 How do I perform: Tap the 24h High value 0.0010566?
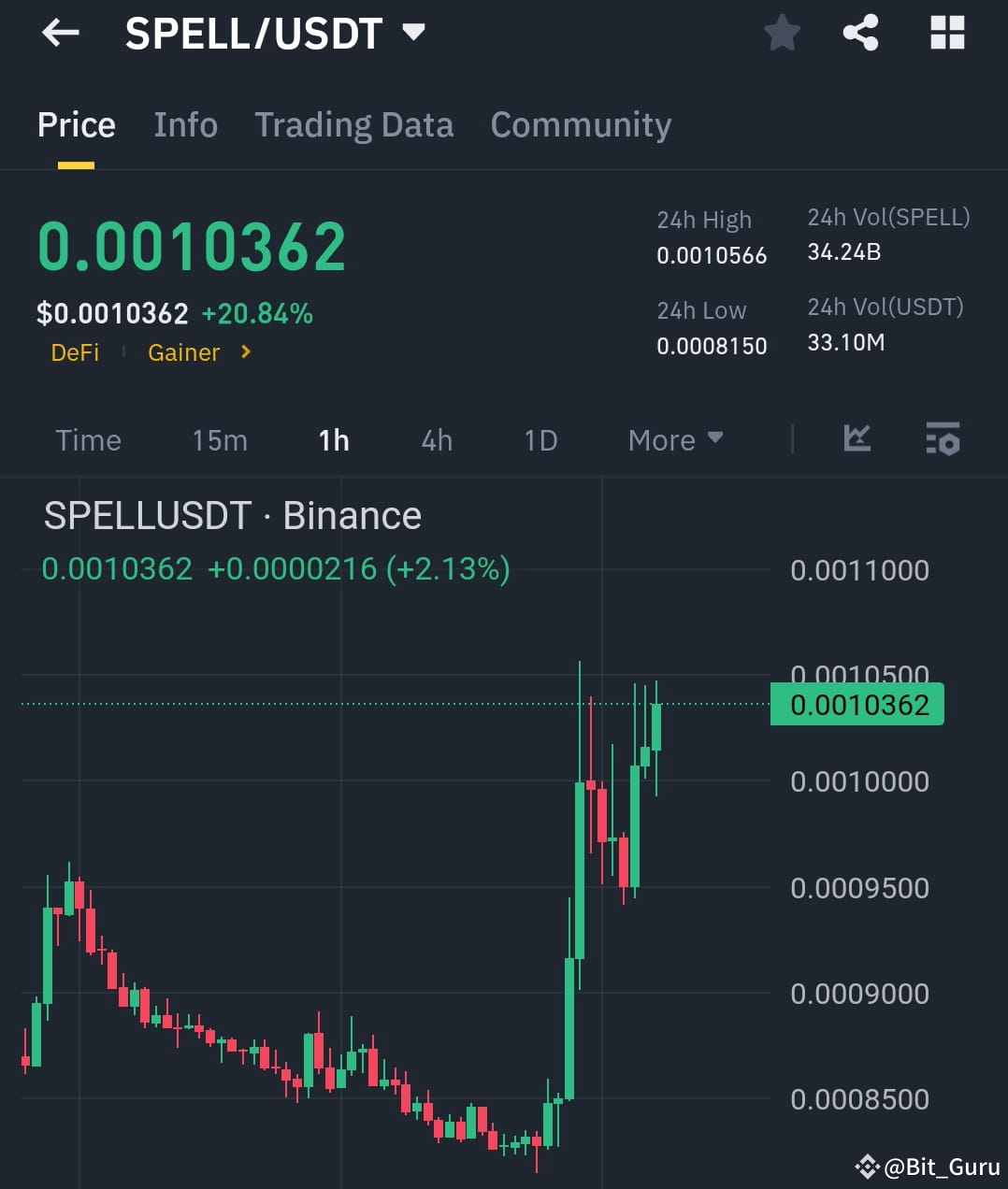point(712,254)
